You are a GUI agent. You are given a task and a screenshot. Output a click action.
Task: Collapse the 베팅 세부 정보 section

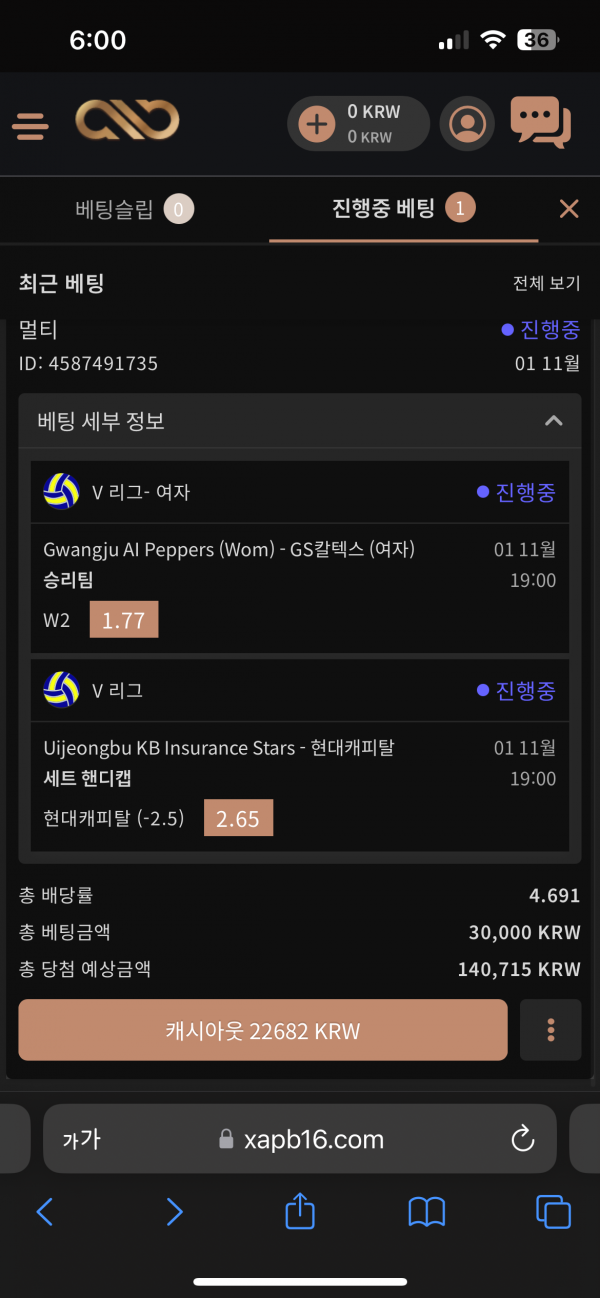(x=553, y=421)
